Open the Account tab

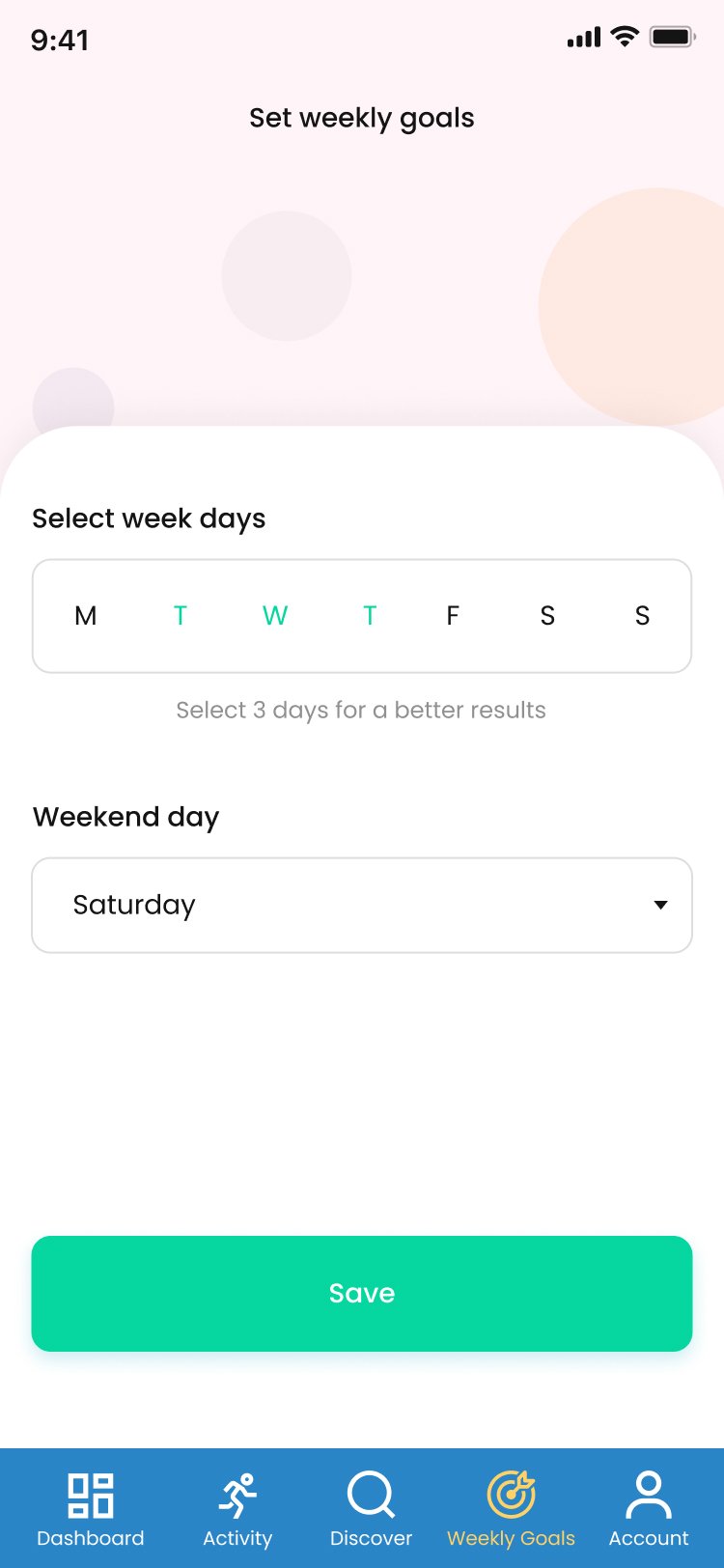pos(649,1509)
